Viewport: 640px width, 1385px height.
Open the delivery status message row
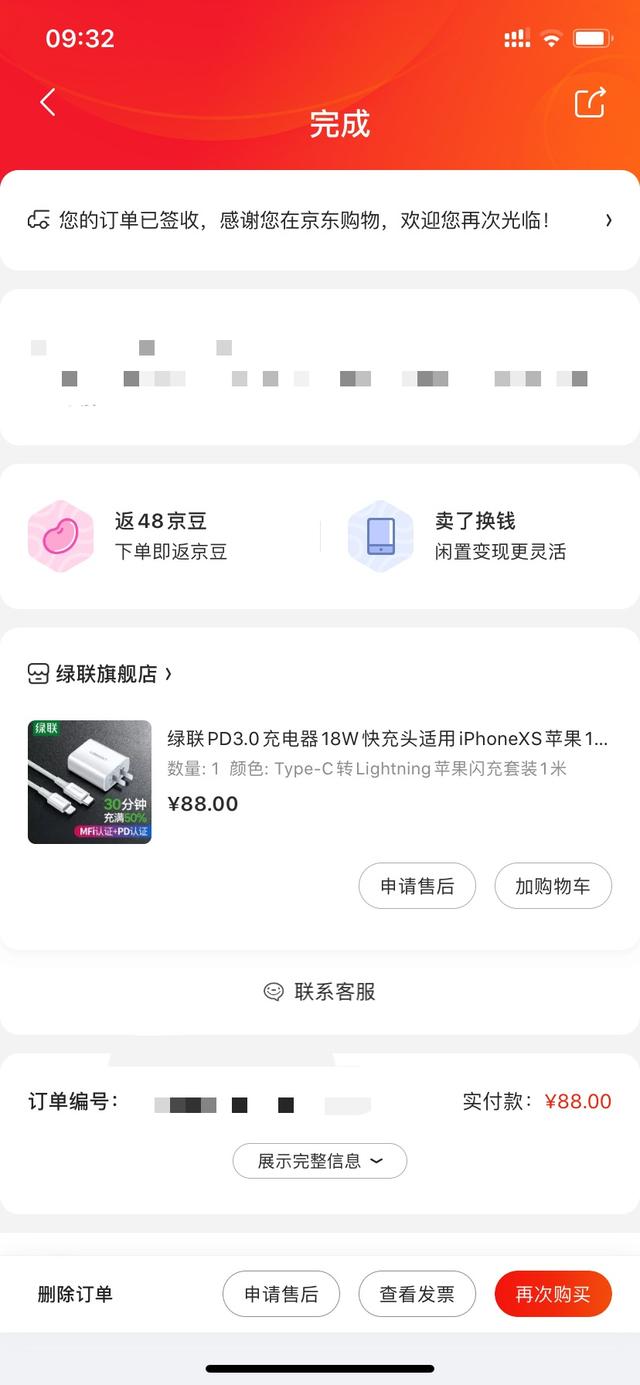320,220
